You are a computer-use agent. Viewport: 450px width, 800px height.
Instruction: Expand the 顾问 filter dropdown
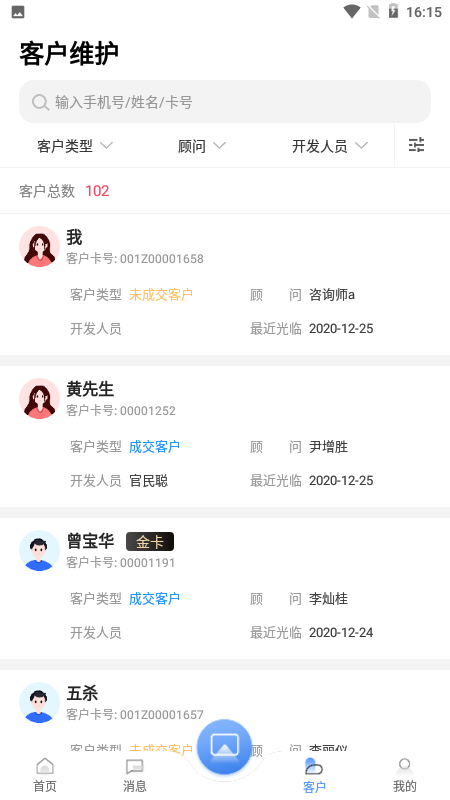tap(202, 146)
